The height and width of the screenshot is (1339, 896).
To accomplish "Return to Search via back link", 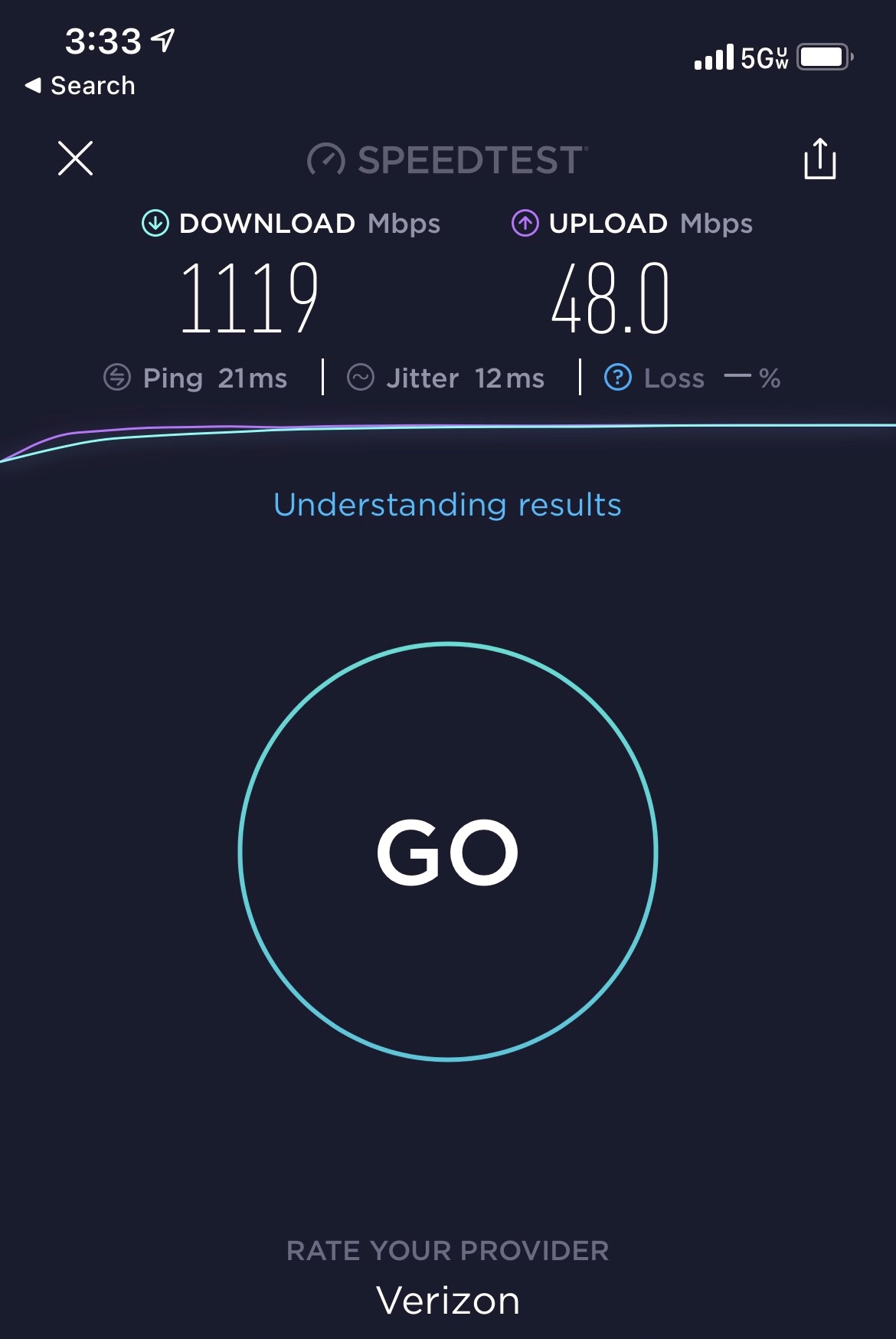I will (80, 86).
